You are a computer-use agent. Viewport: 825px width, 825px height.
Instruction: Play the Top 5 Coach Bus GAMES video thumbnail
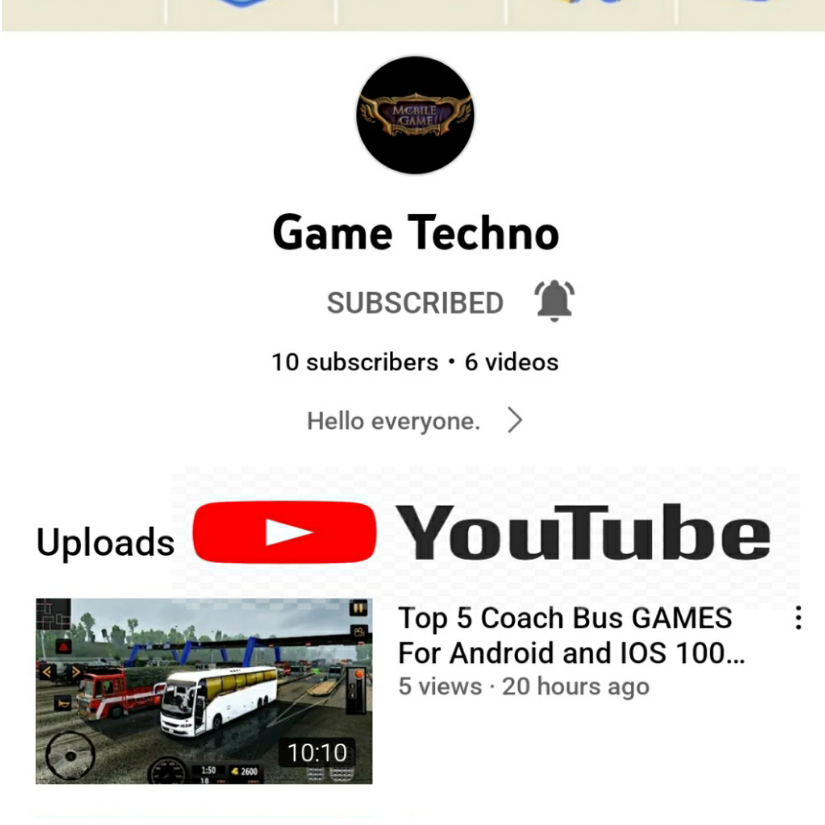click(x=204, y=691)
